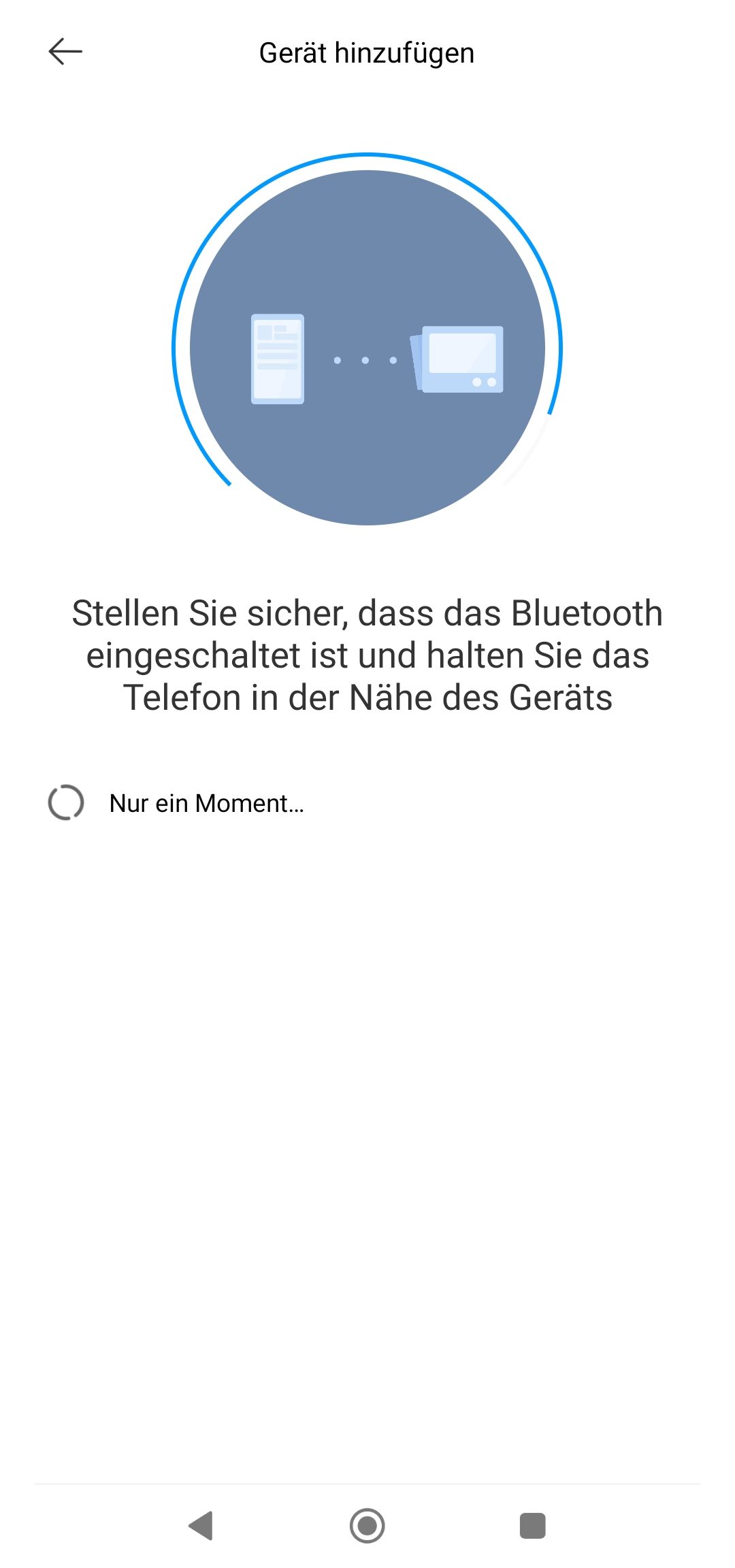
Task: Tap the device icon in the pairing illustration
Action: tap(461, 359)
